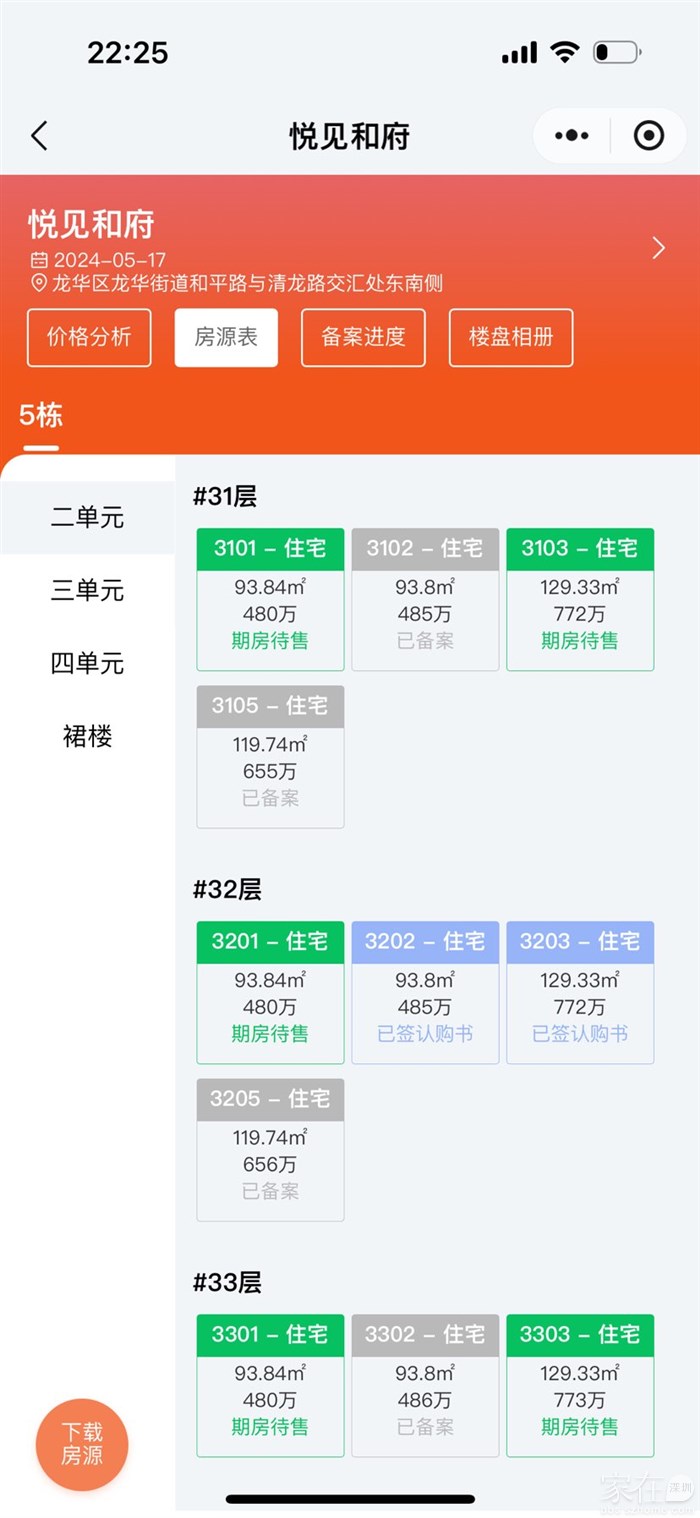Open the 楼盘相册 album
This screenshot has height=1518, width=700.
click(x=511, y=337)
